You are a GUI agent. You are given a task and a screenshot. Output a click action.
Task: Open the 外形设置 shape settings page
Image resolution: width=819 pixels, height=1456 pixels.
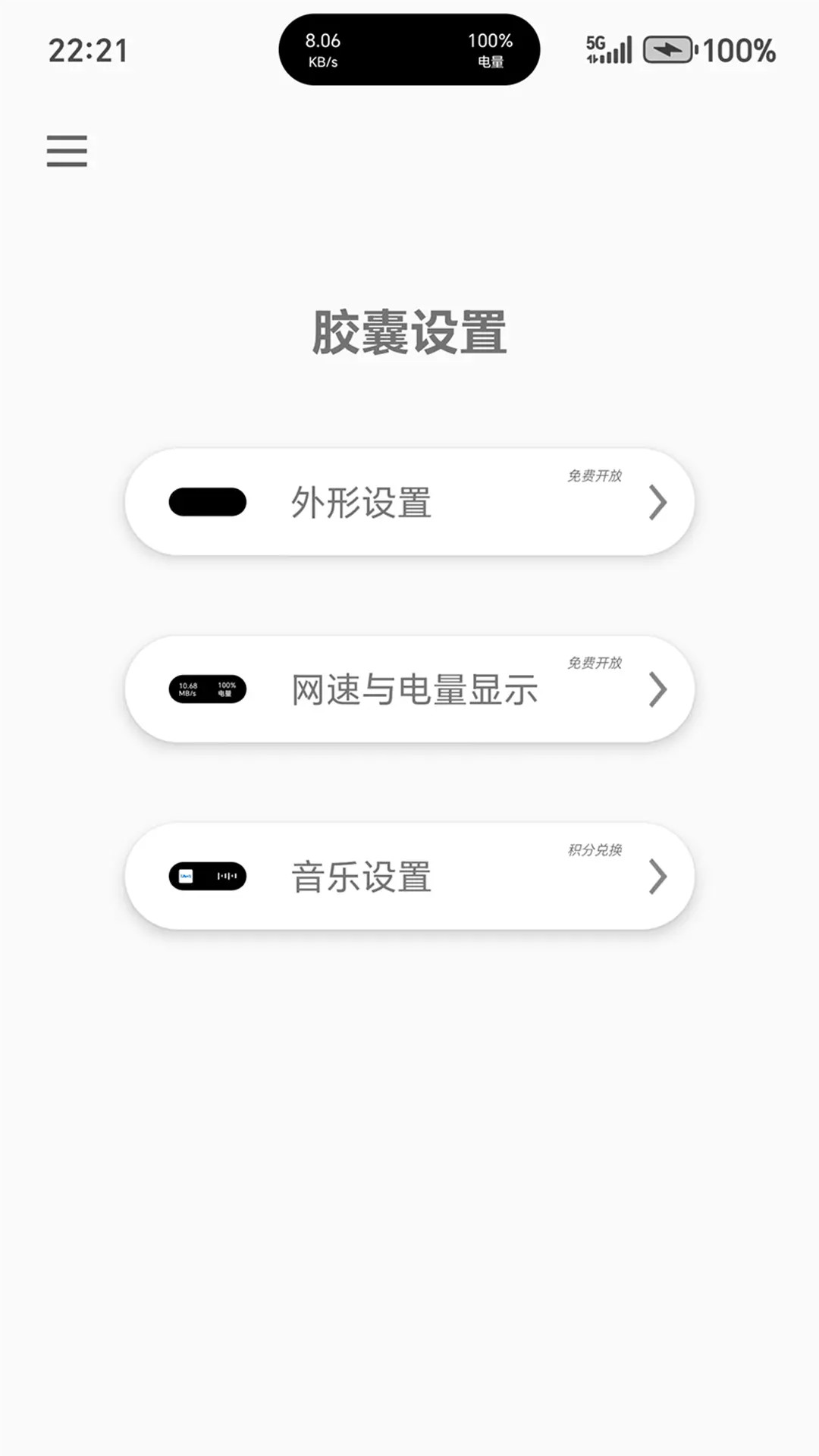362,501
